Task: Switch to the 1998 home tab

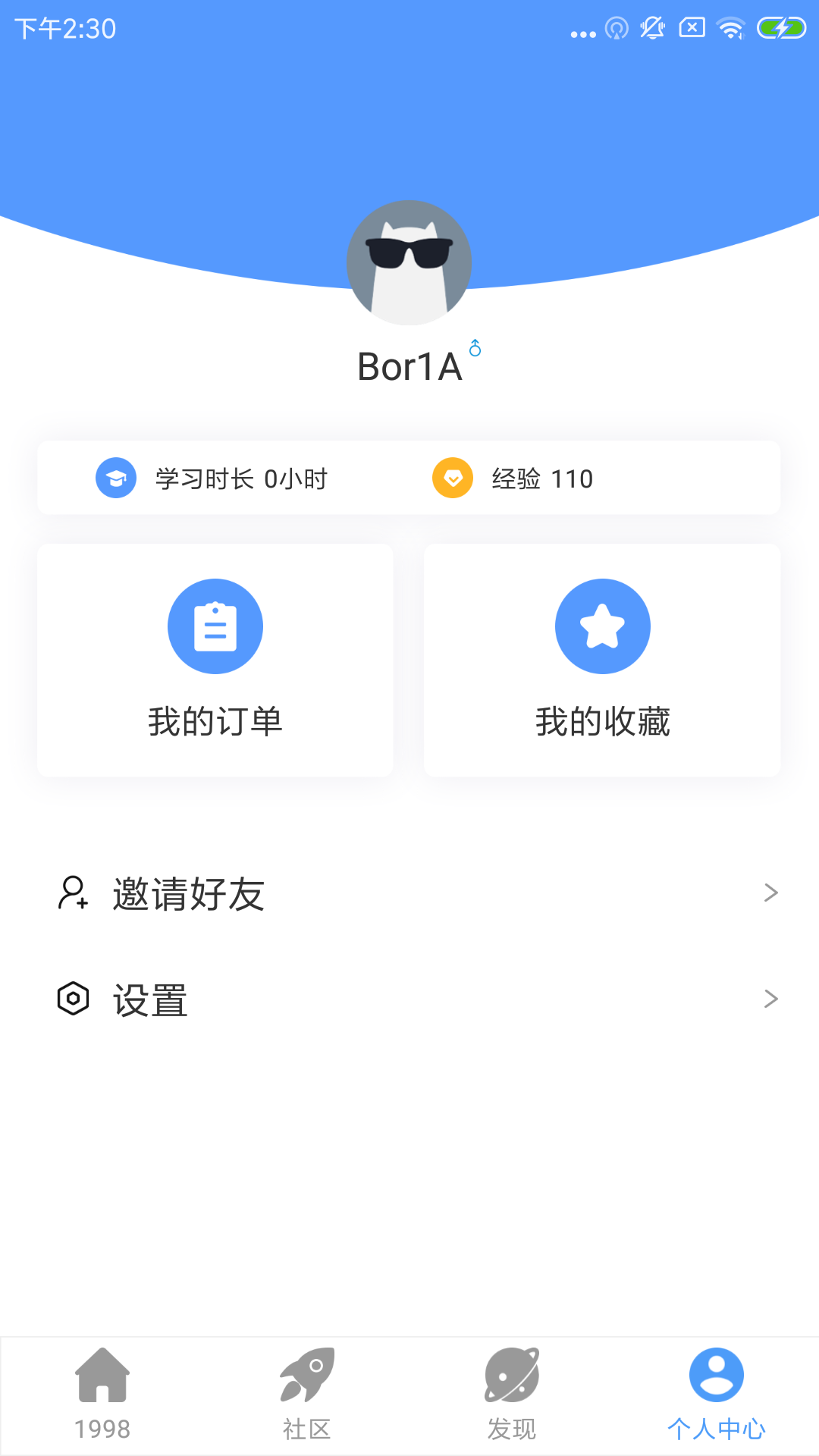Action: click(103, 1395)
